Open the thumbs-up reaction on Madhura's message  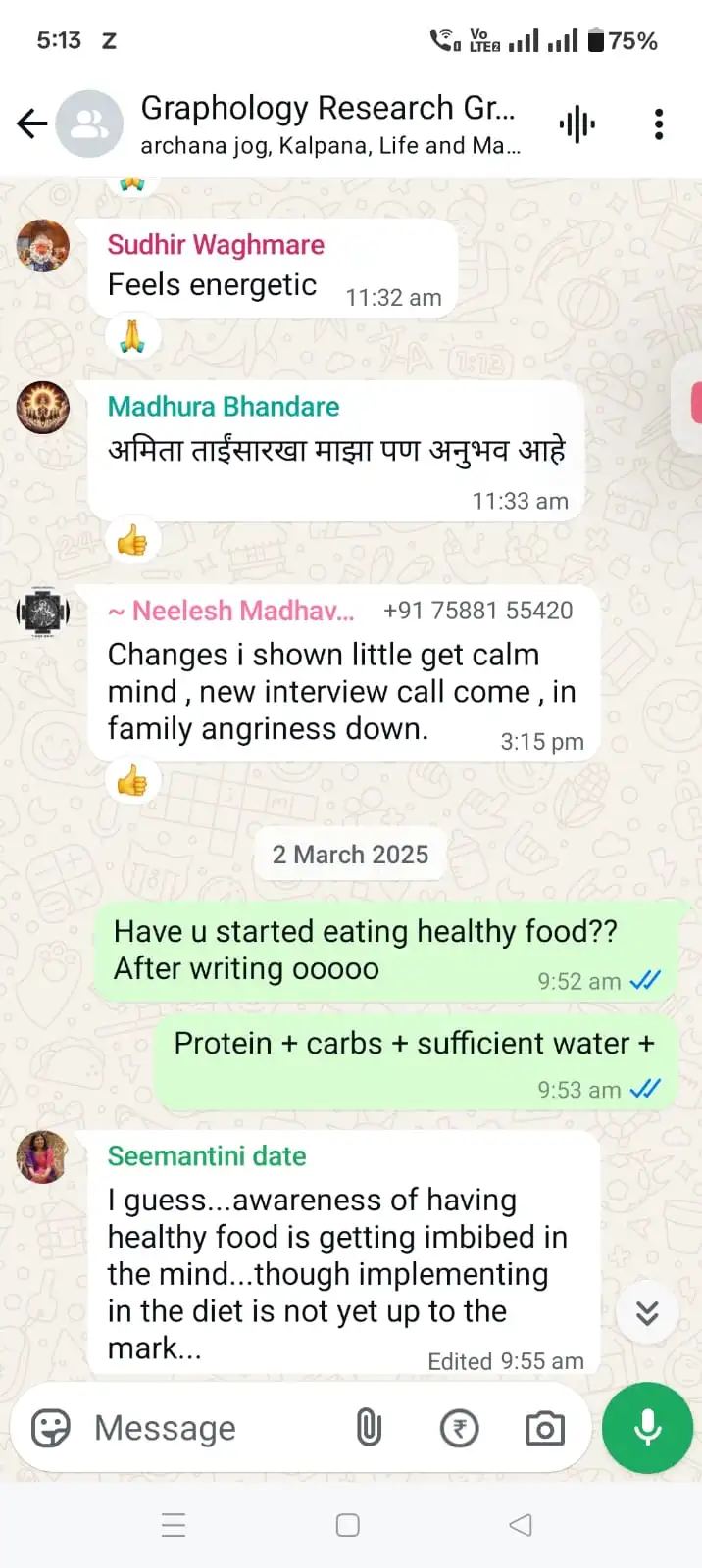(x=132, y=540)
